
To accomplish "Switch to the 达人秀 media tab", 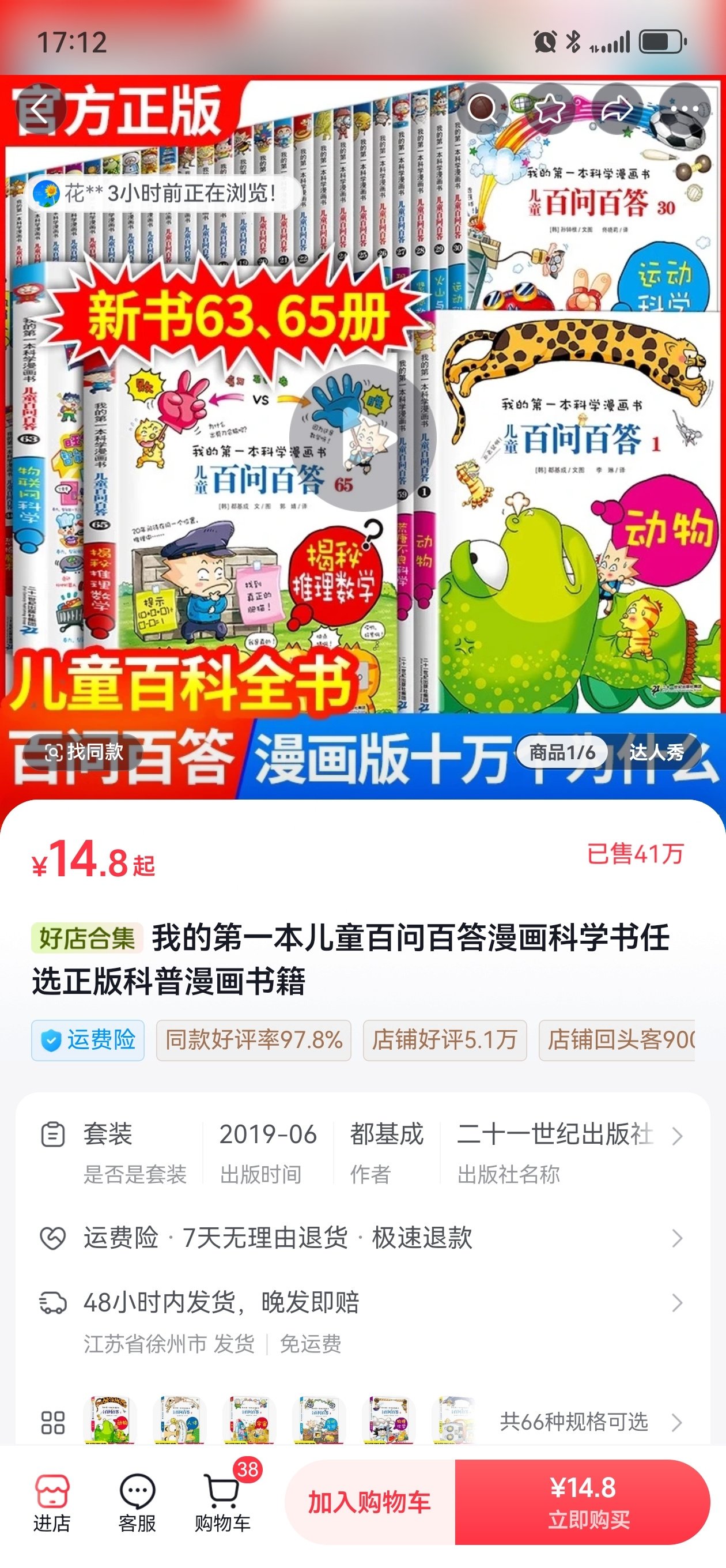I will (x=656, y=752).
